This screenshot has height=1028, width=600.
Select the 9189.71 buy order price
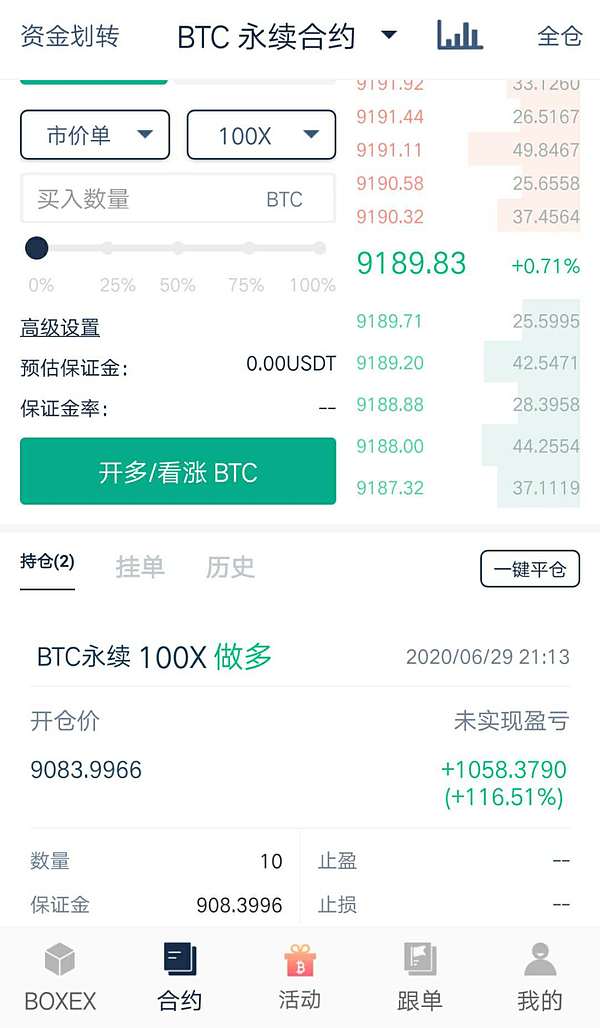click(x=390, y=321)
